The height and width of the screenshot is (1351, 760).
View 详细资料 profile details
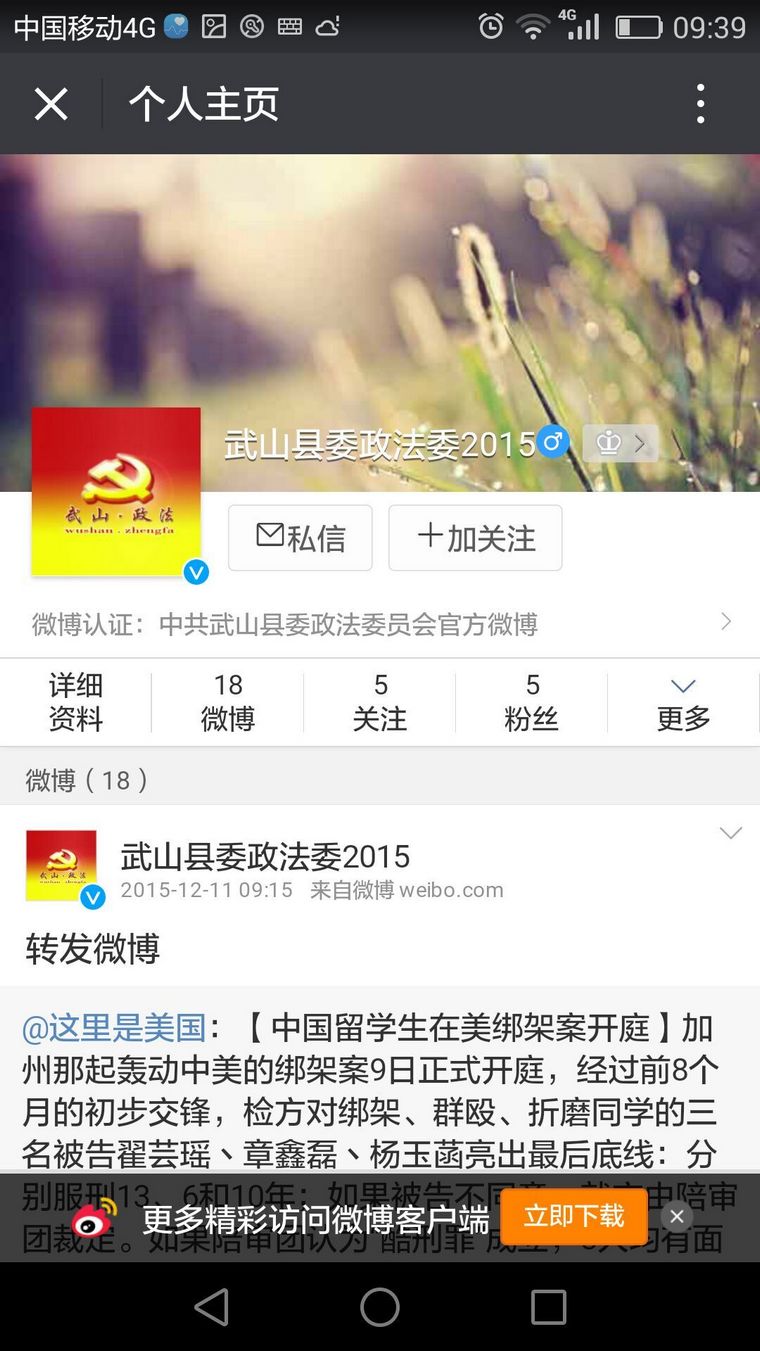pos(76,702)
